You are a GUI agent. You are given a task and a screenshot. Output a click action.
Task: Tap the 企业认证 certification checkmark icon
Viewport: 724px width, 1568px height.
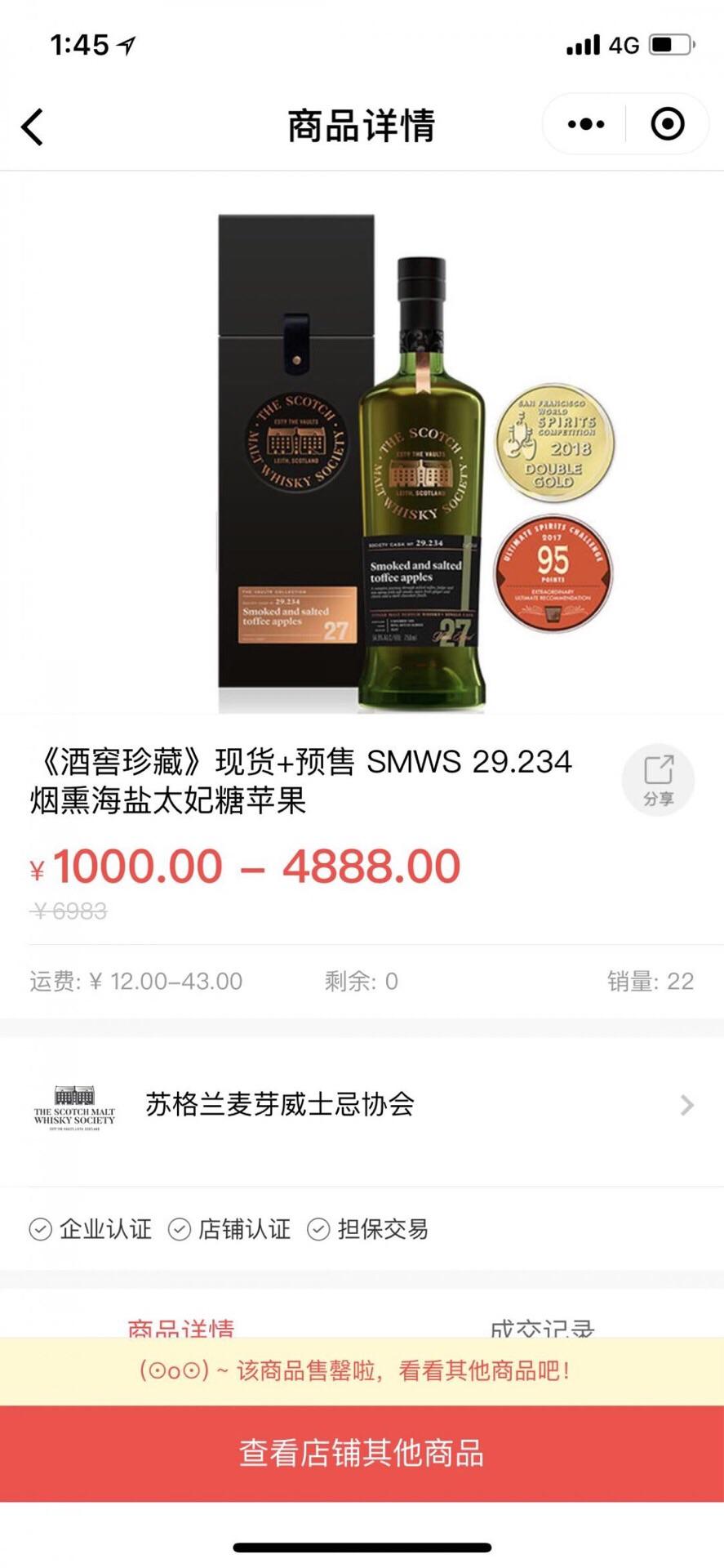tap(38, 1228)
